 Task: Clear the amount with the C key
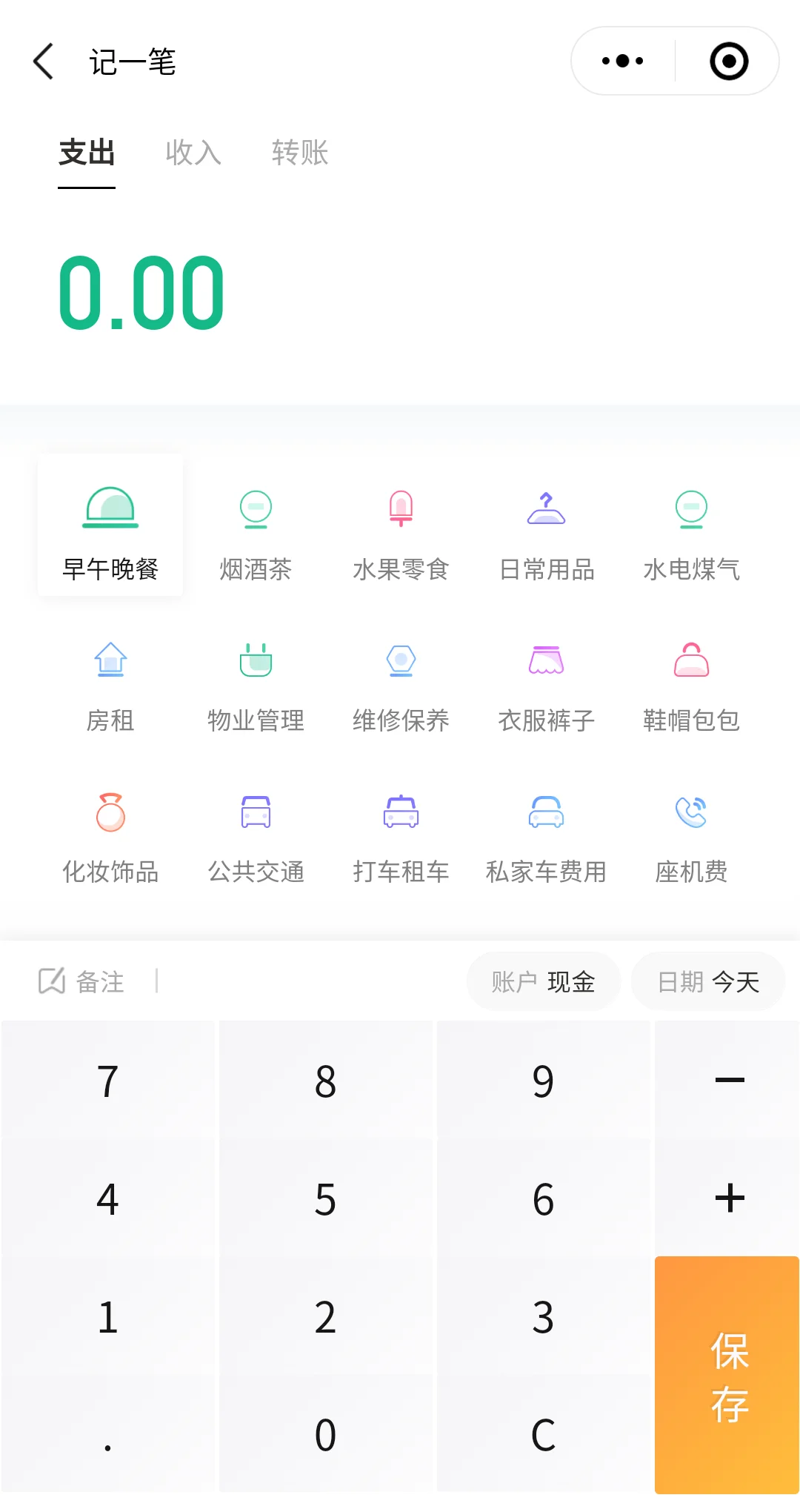coord(543,1435)
